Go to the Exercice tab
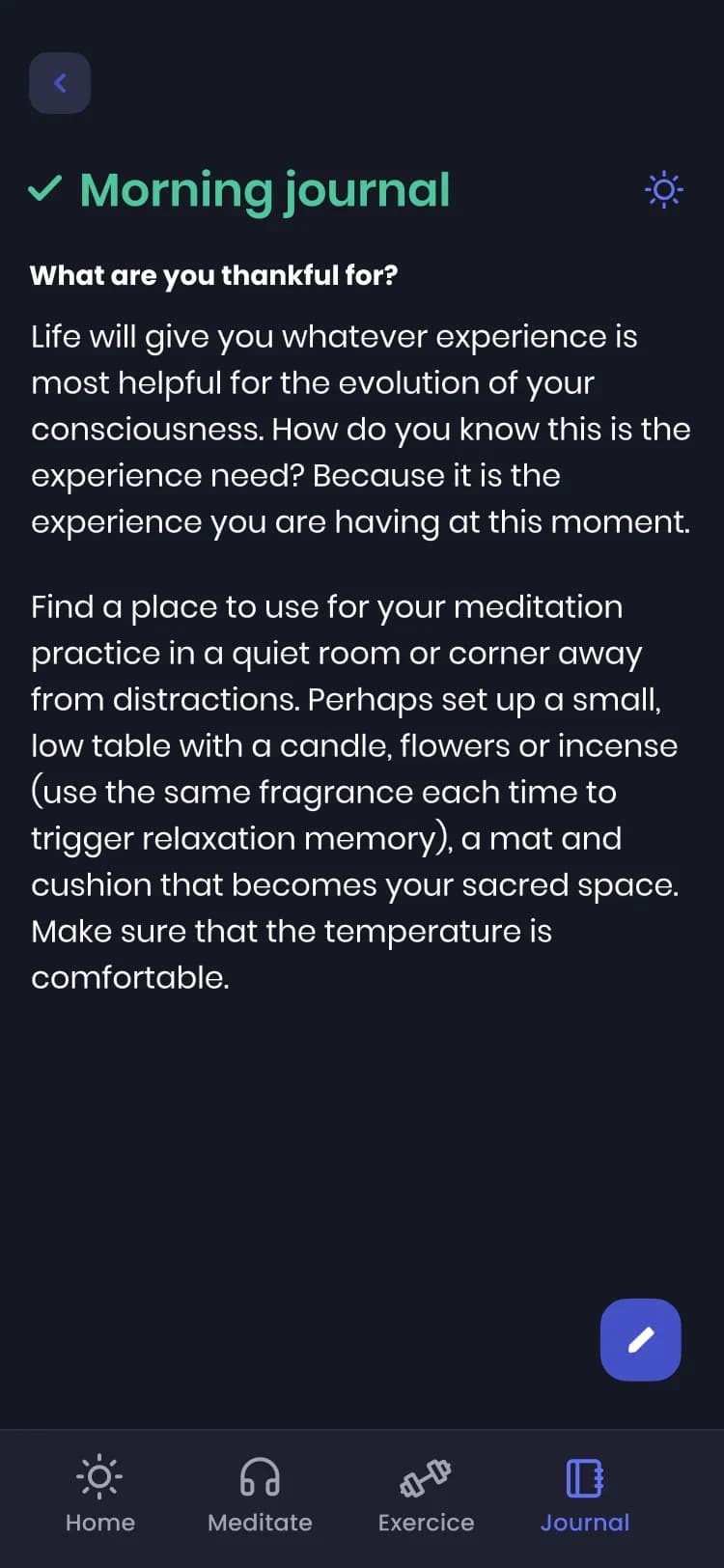This screenshot has height=1568, width=724. point(426,1494)
